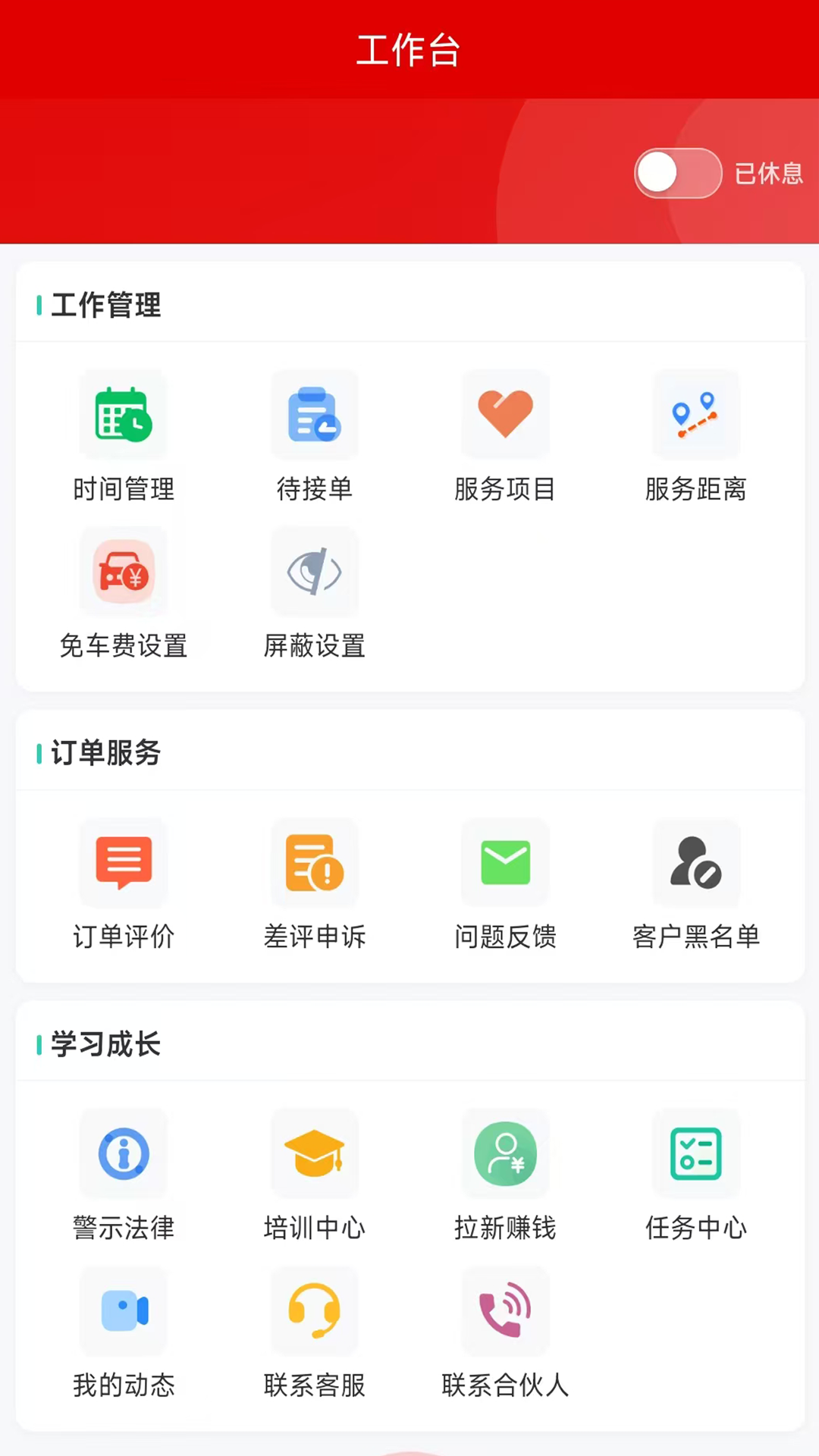
Task: Select the 待接单 clipboard icon
Action: pos(315,415)
